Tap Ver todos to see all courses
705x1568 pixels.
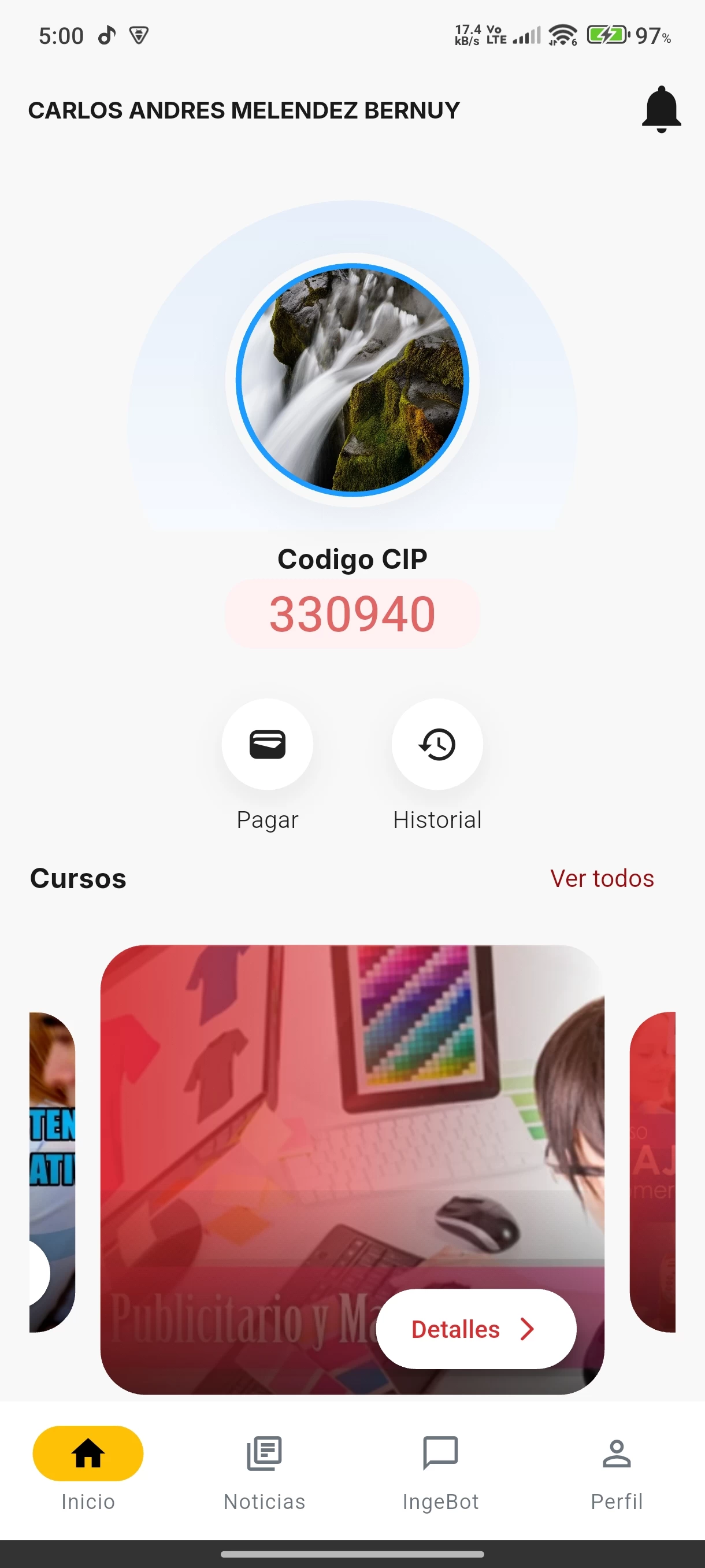(x=602, y=878)
